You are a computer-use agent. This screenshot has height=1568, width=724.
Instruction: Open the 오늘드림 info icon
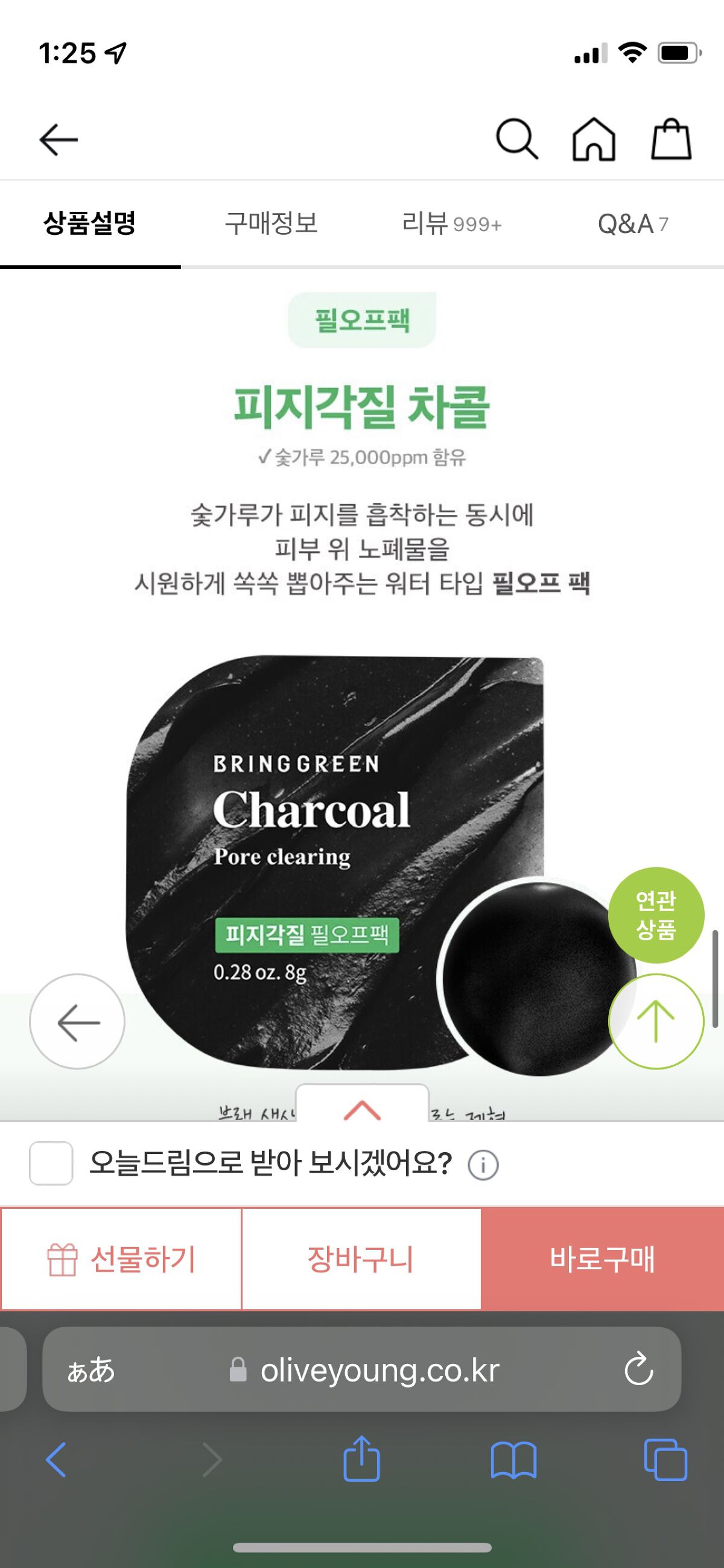point(483,1164)
